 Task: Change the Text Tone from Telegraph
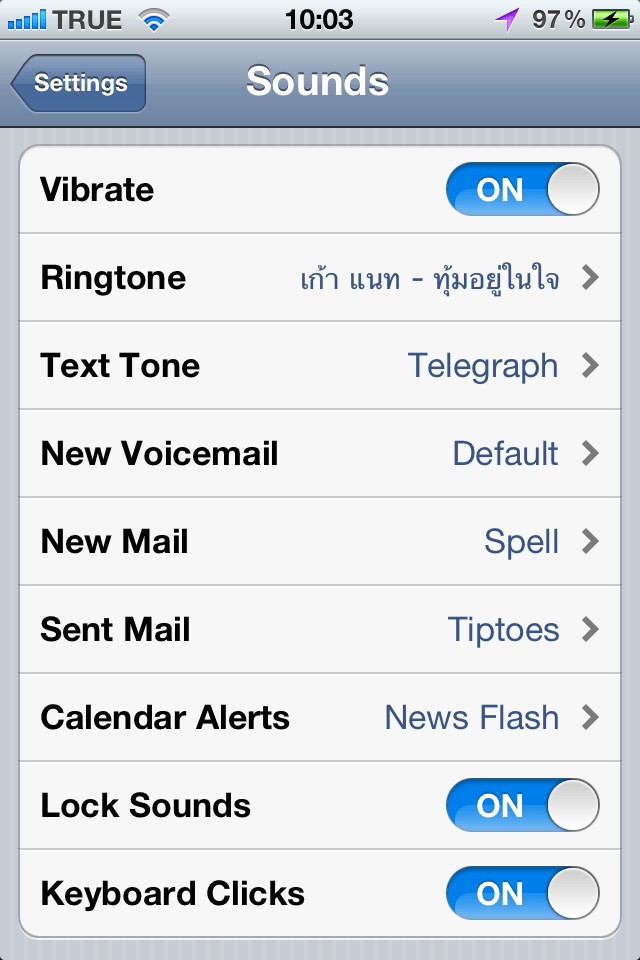[x=320, y=366]
